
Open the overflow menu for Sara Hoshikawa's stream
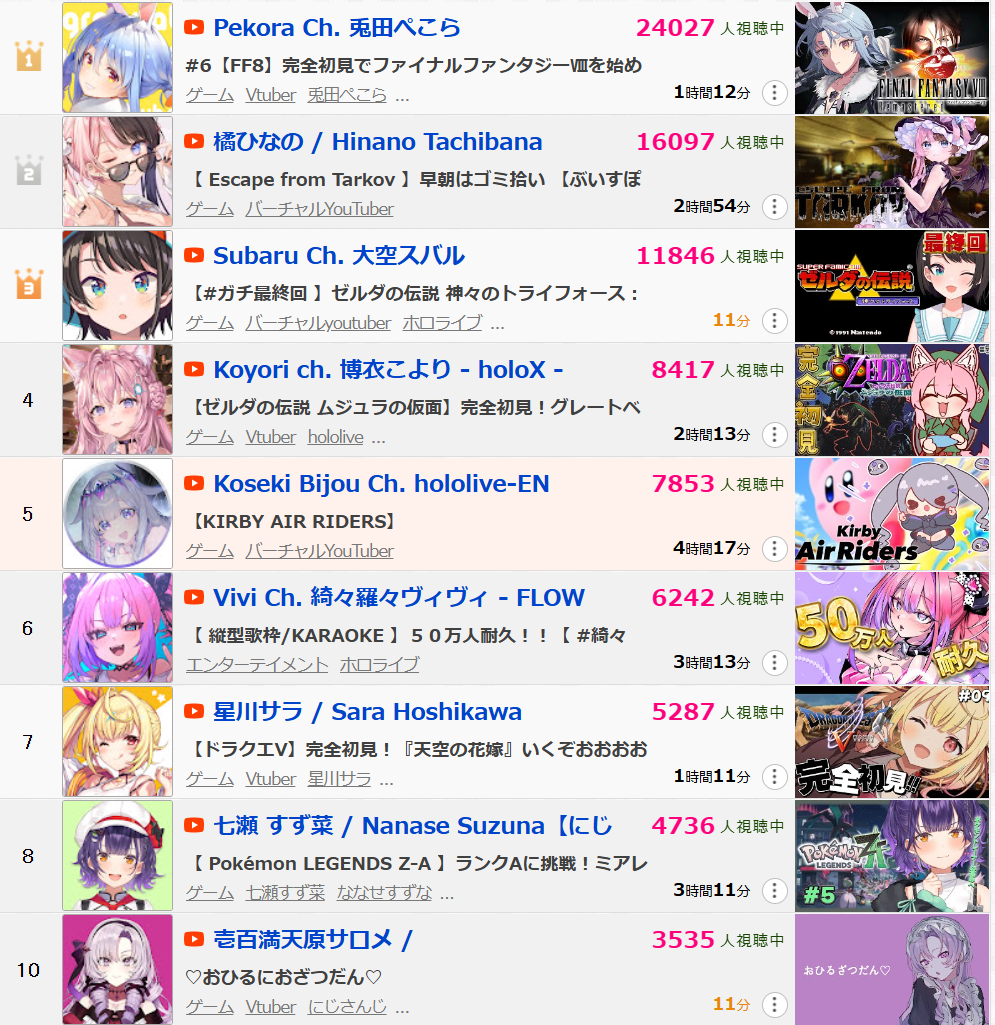point(774,777)
